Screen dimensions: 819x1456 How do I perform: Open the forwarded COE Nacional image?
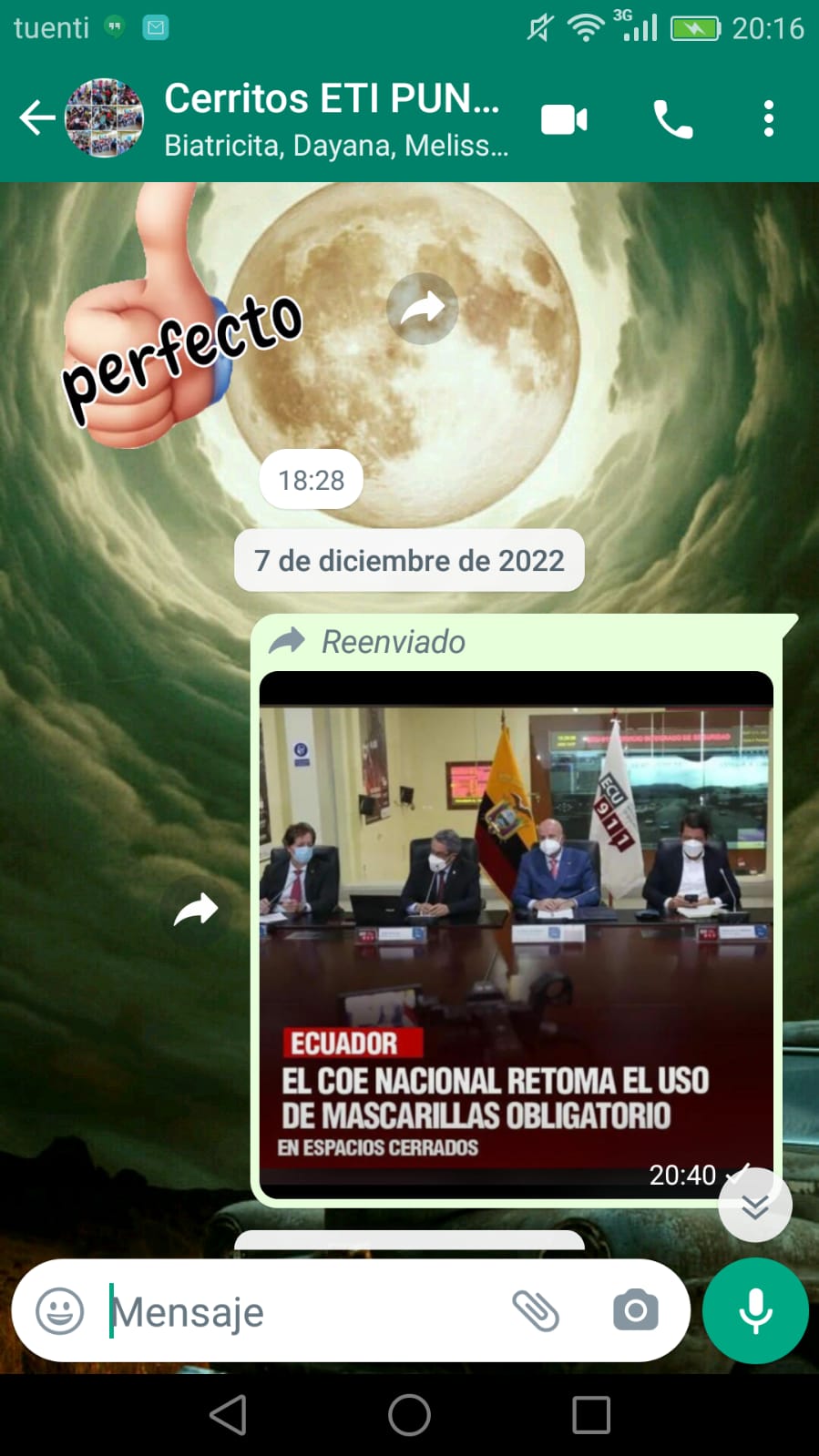point(516,933)
